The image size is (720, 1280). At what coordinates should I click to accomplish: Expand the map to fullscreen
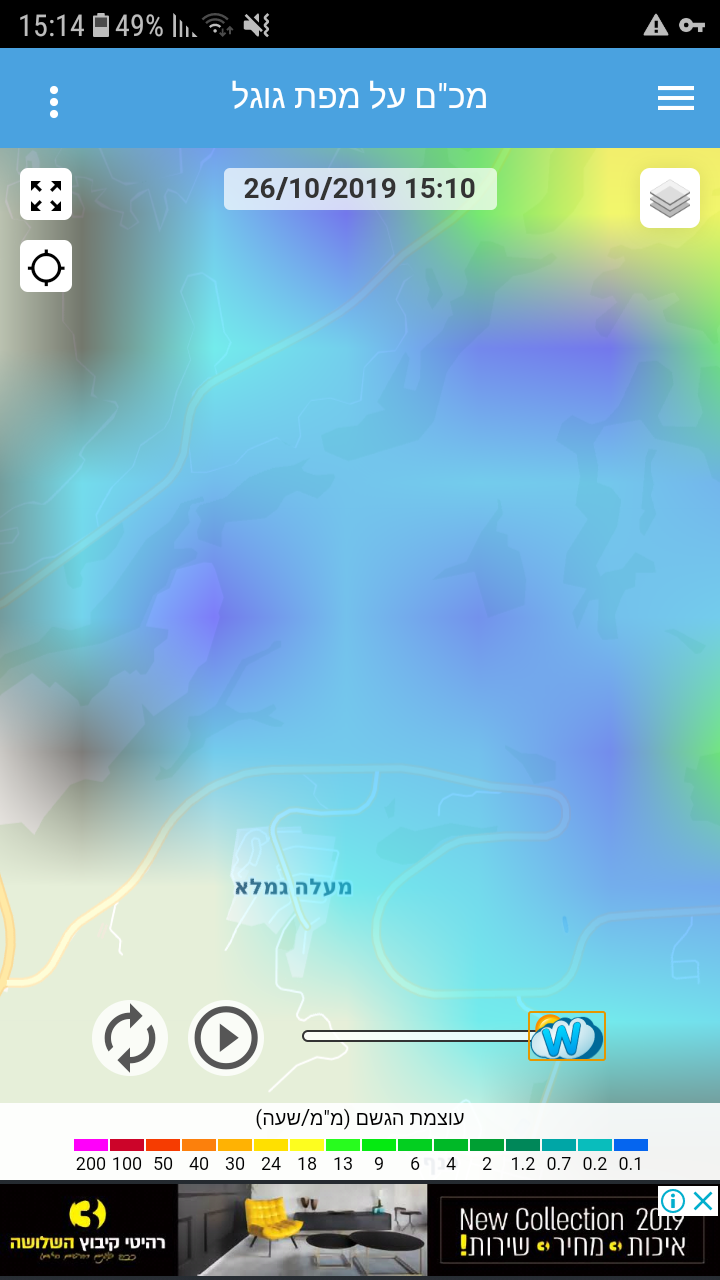[46, 195]
